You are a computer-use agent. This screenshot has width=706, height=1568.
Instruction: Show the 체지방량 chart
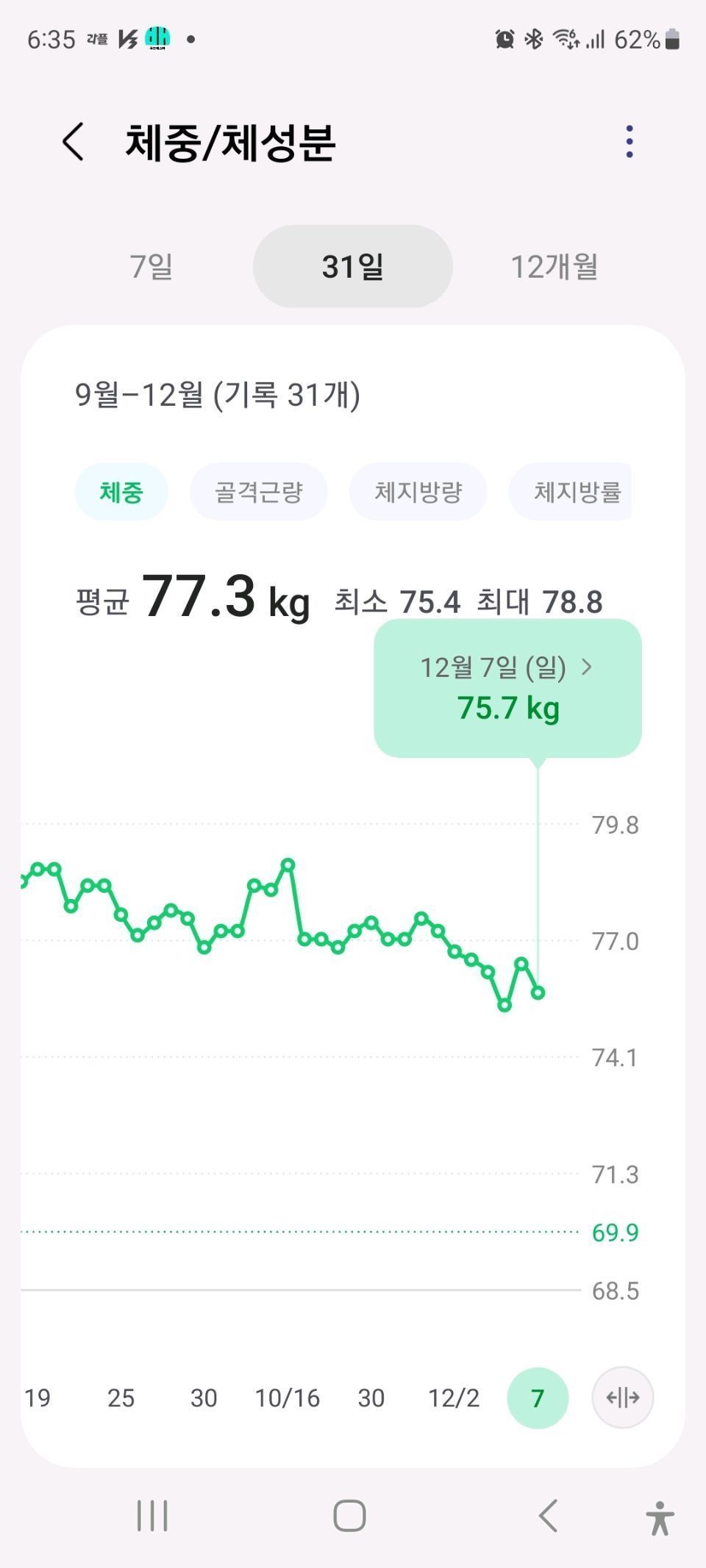coord(418,492)
